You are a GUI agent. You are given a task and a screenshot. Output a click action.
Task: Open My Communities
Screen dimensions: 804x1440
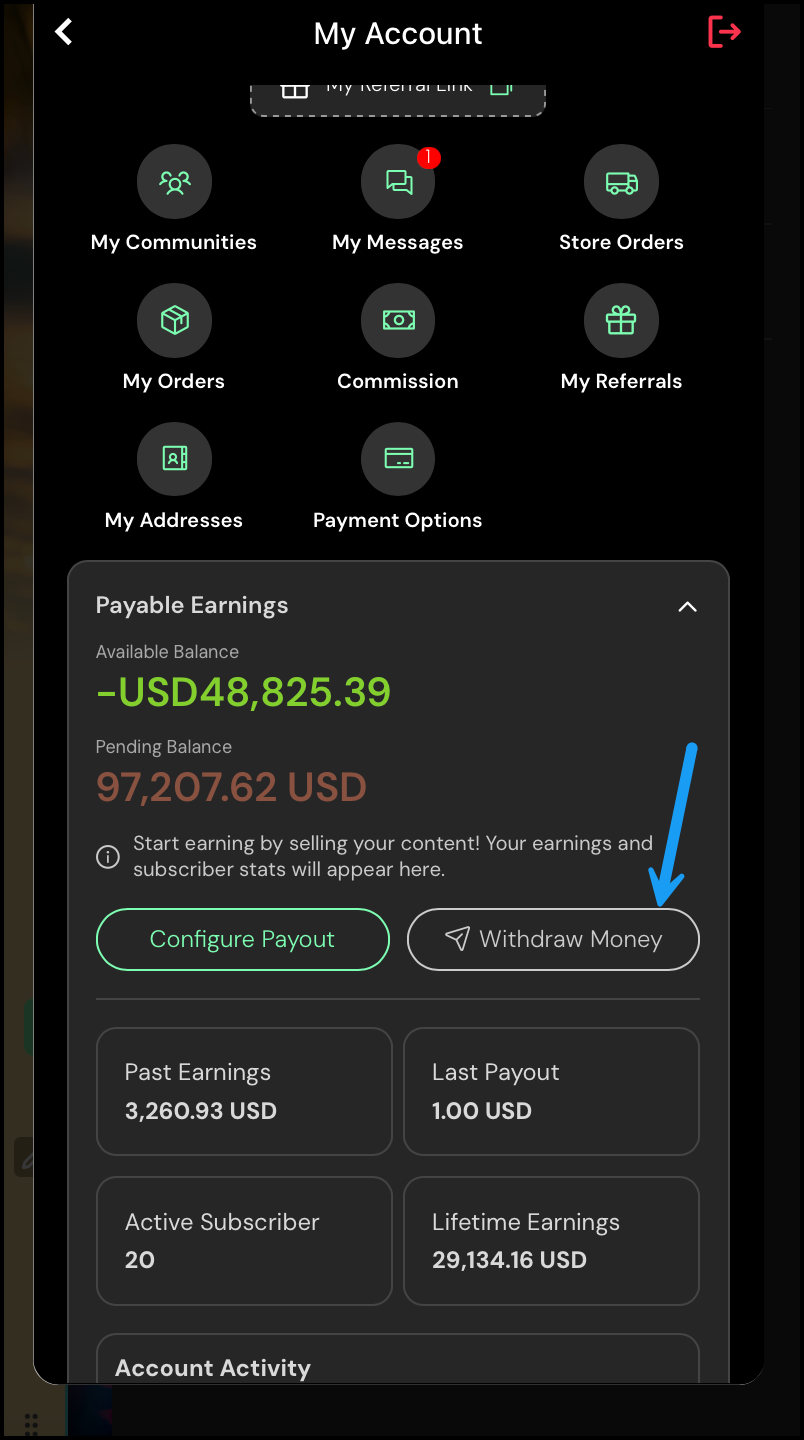point(174,183)
